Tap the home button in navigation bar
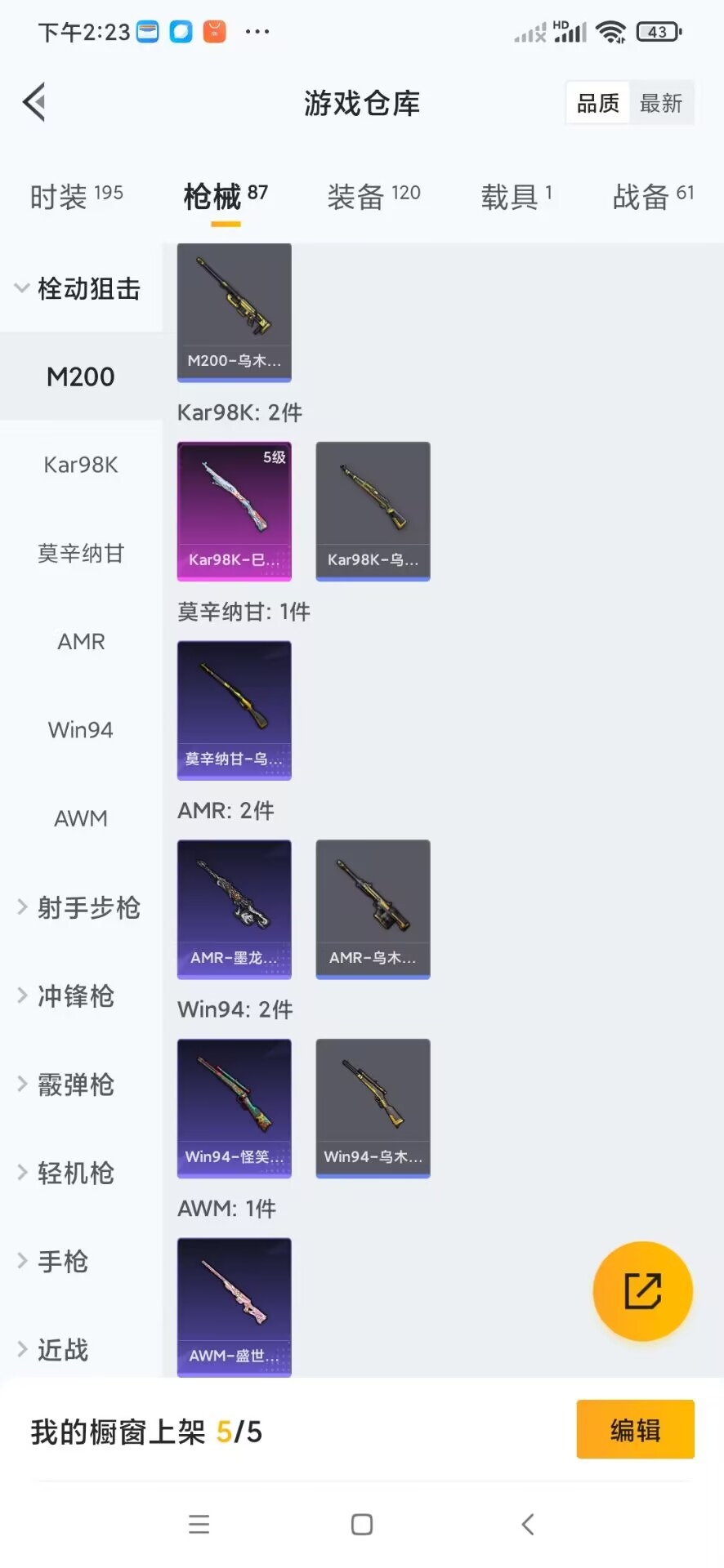 pyautogui.click(x=362, y=1523)
